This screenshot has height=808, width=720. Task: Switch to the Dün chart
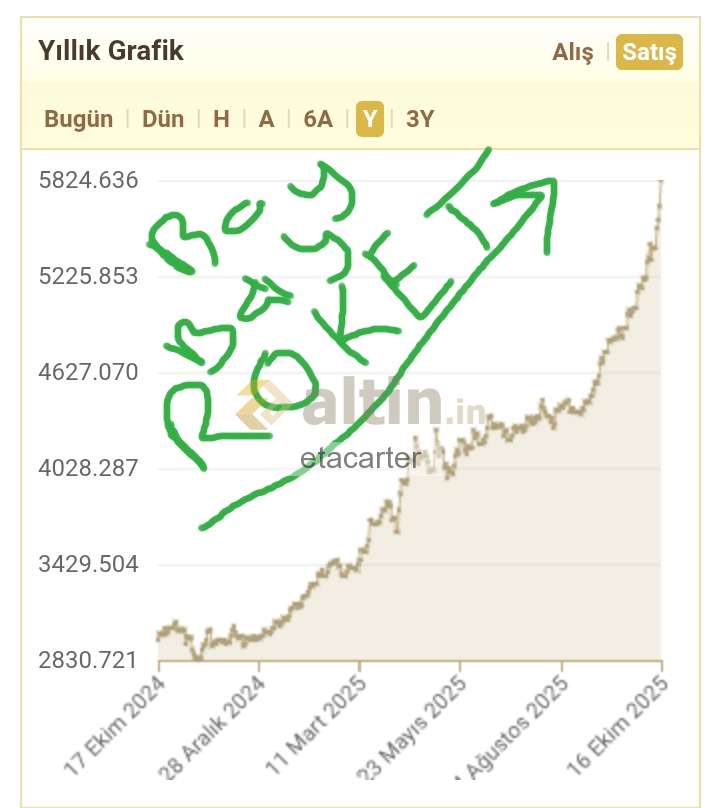(163, 119)
